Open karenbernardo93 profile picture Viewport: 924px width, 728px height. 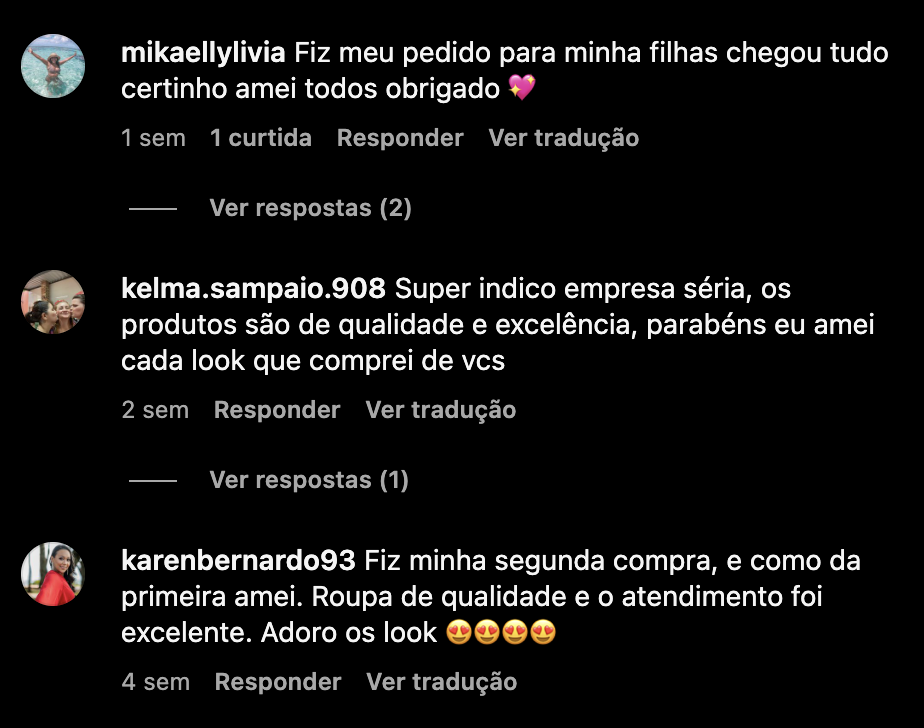tap(53, 574)
